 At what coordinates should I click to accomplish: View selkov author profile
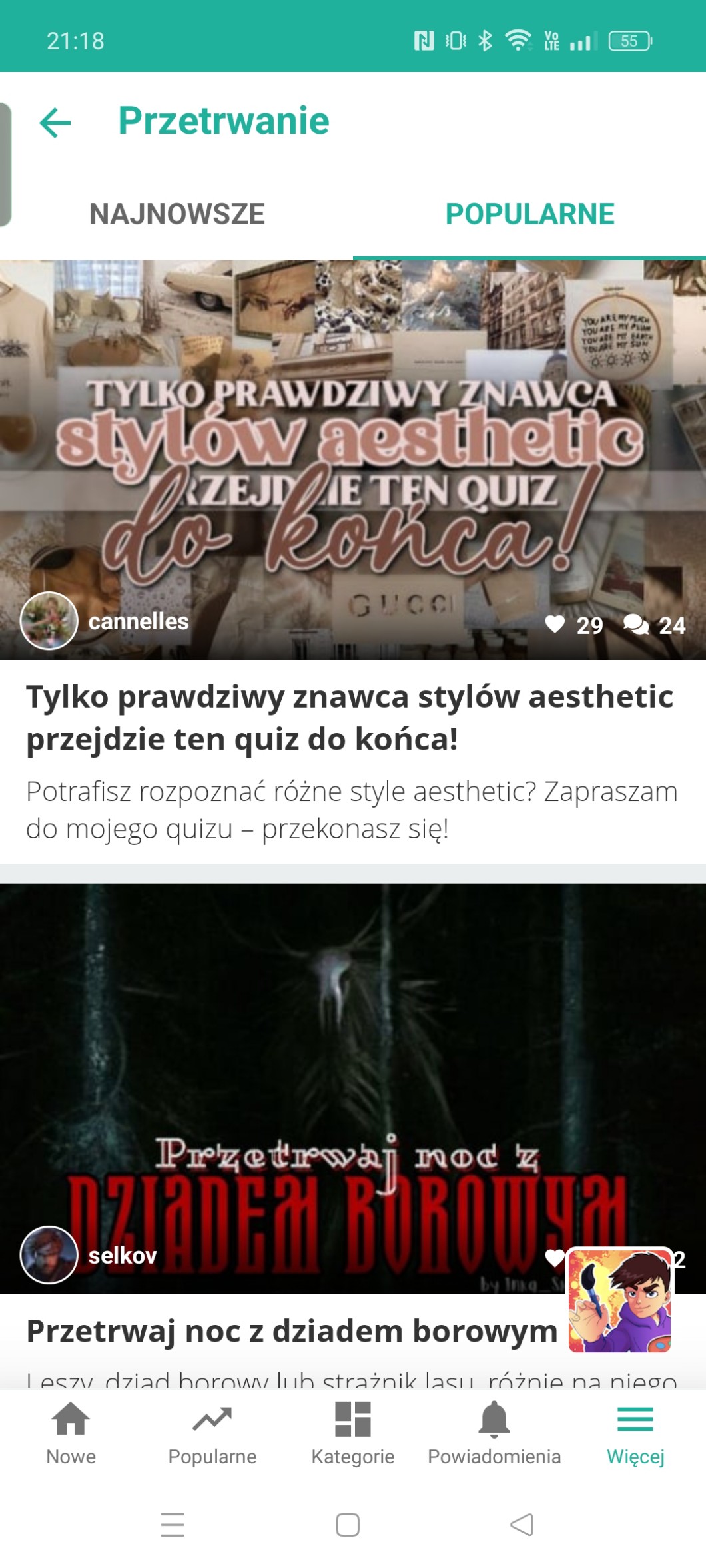tap(49, 1255)
